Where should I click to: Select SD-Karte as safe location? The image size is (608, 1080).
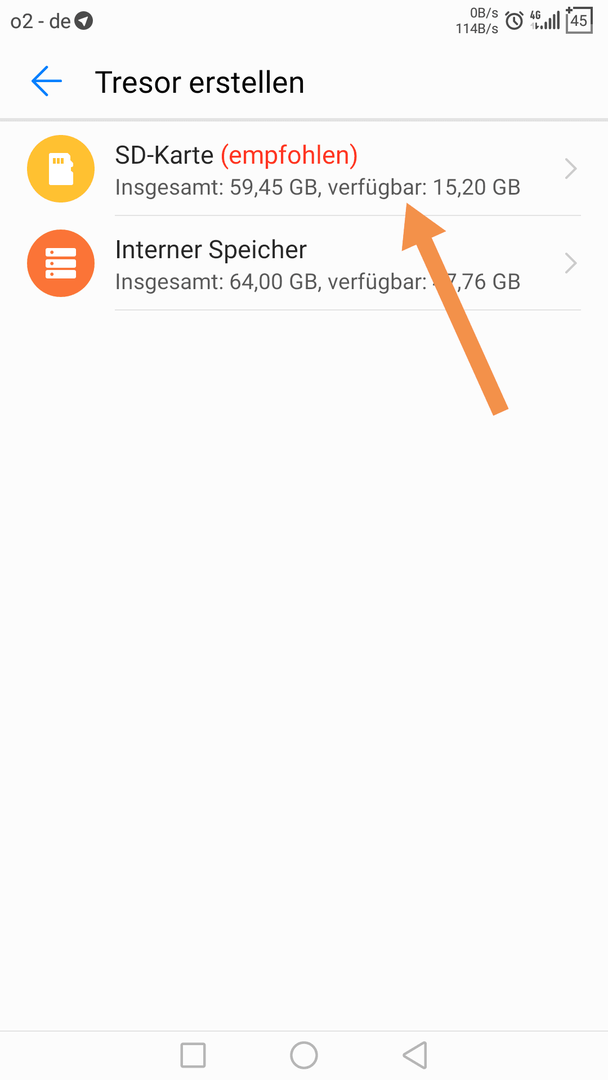pyautogui.click(x=300, y=169)
